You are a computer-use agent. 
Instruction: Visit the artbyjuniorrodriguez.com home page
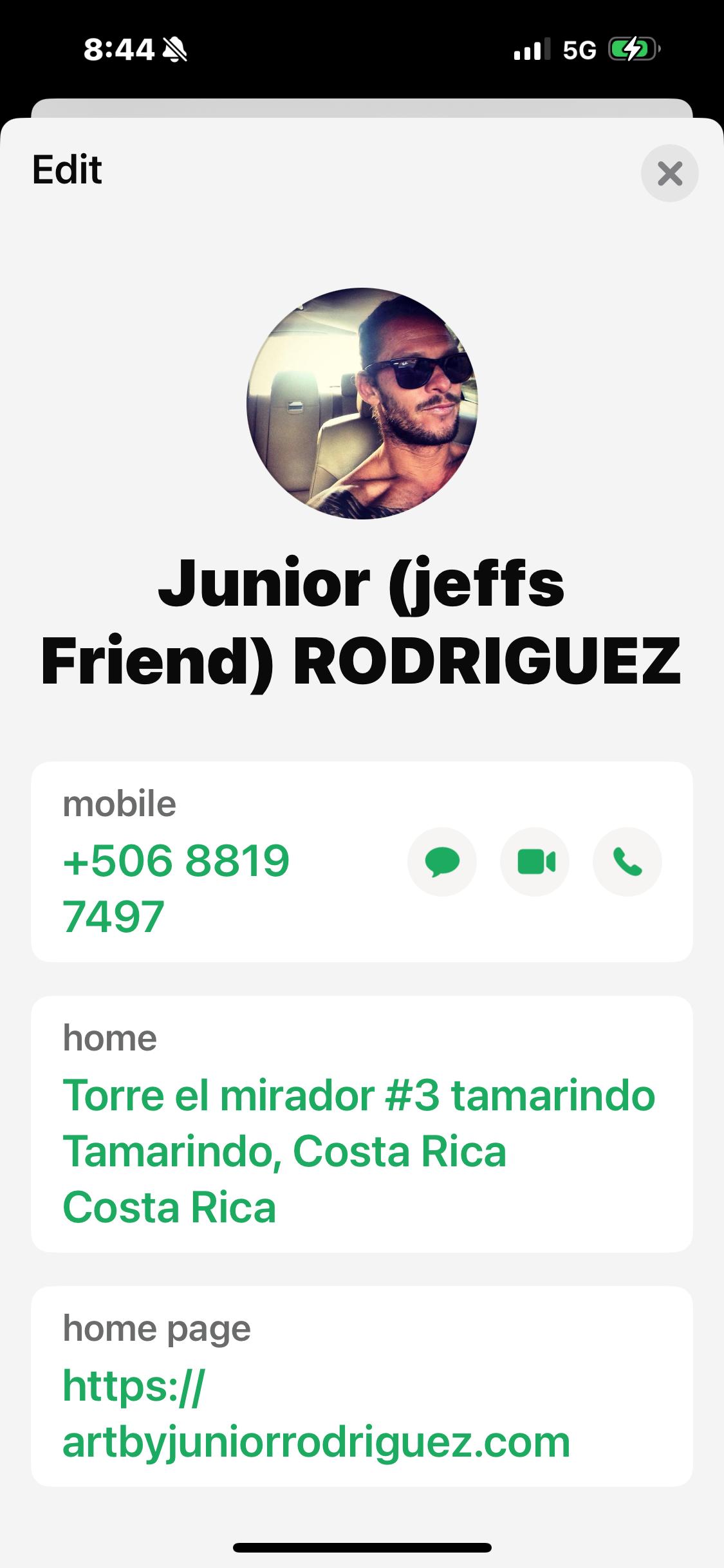(x=315, y=1414)
